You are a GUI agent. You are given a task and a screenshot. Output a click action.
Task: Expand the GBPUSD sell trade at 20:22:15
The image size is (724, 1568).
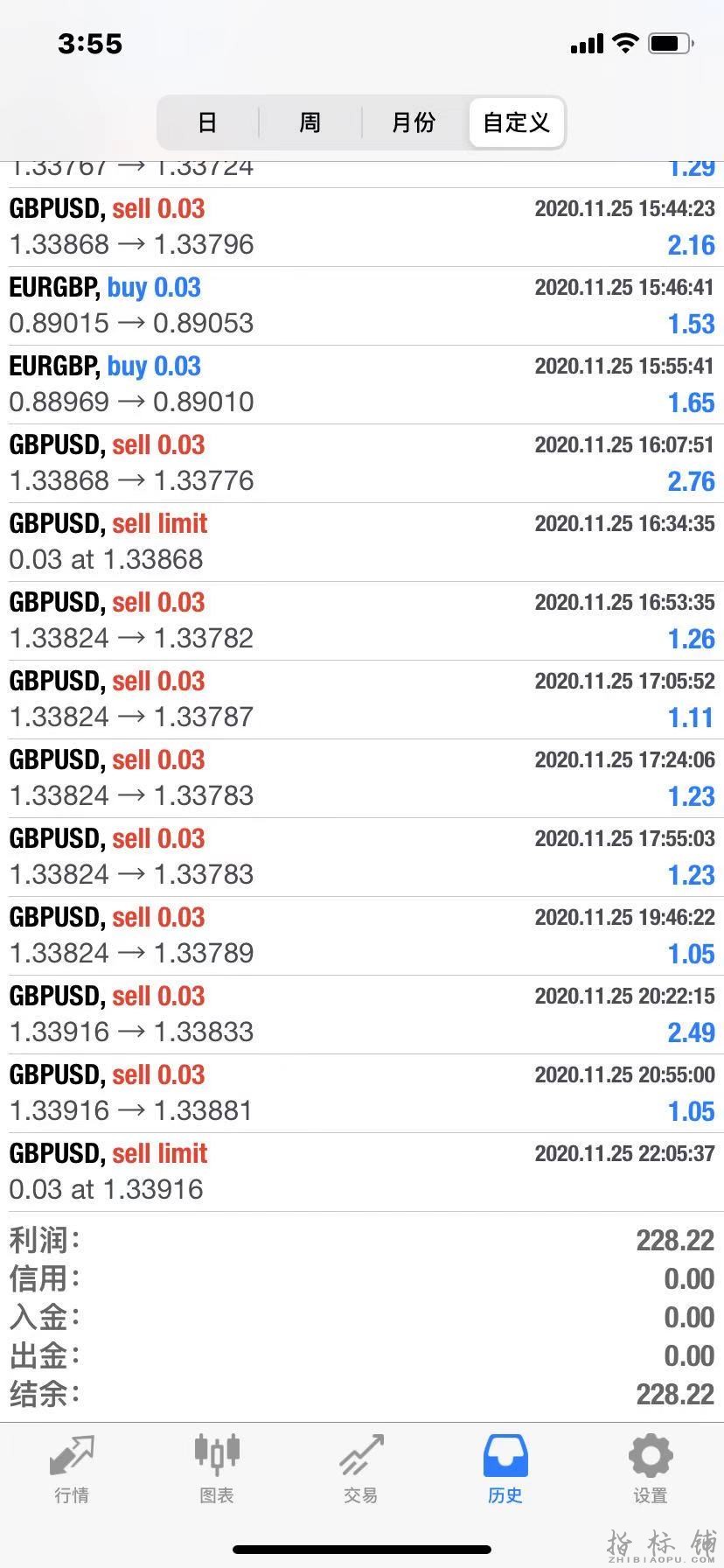[x=362, y=1014]
